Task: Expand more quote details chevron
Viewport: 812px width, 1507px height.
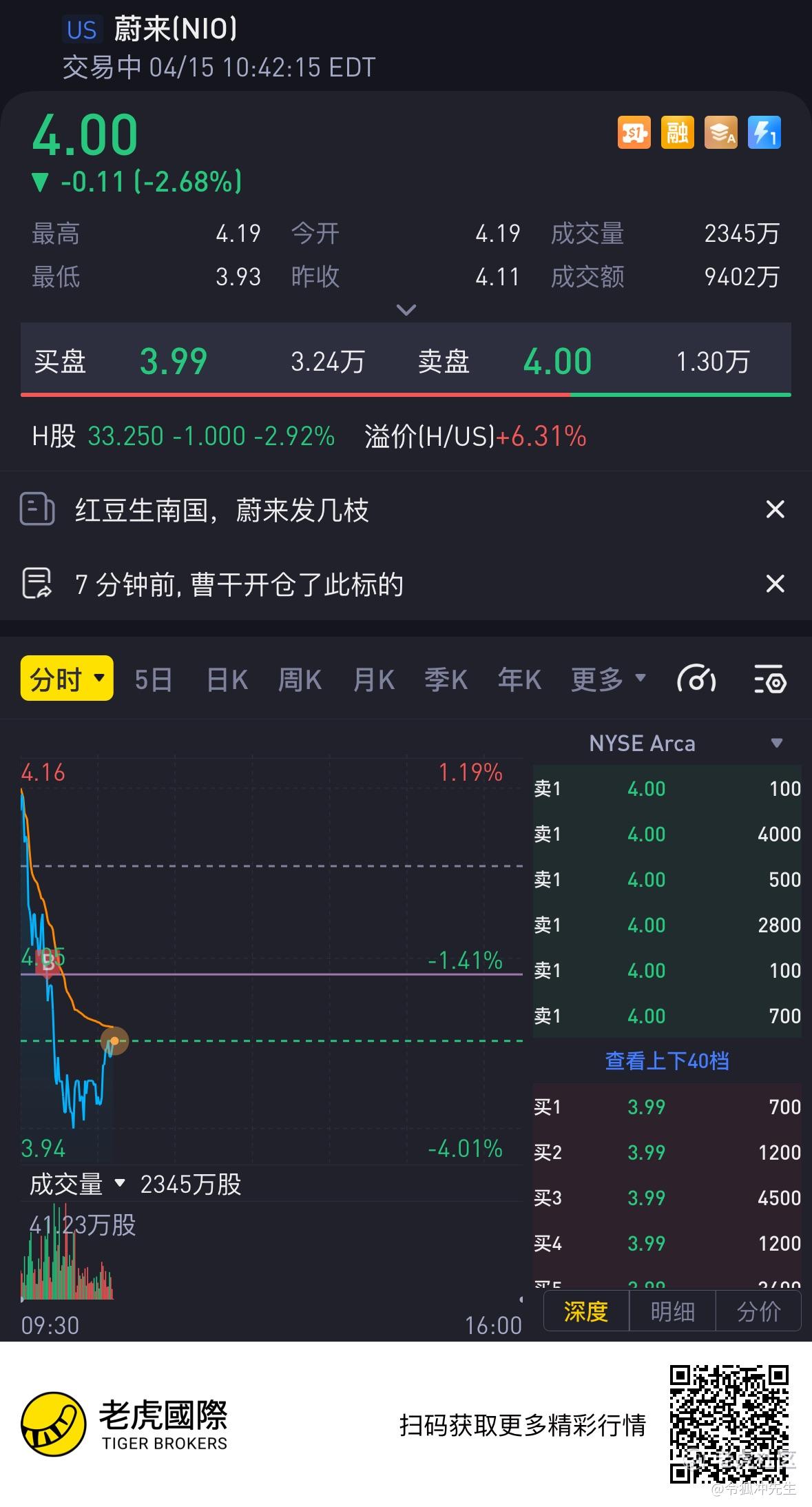Action: click(x=406, y=309)
